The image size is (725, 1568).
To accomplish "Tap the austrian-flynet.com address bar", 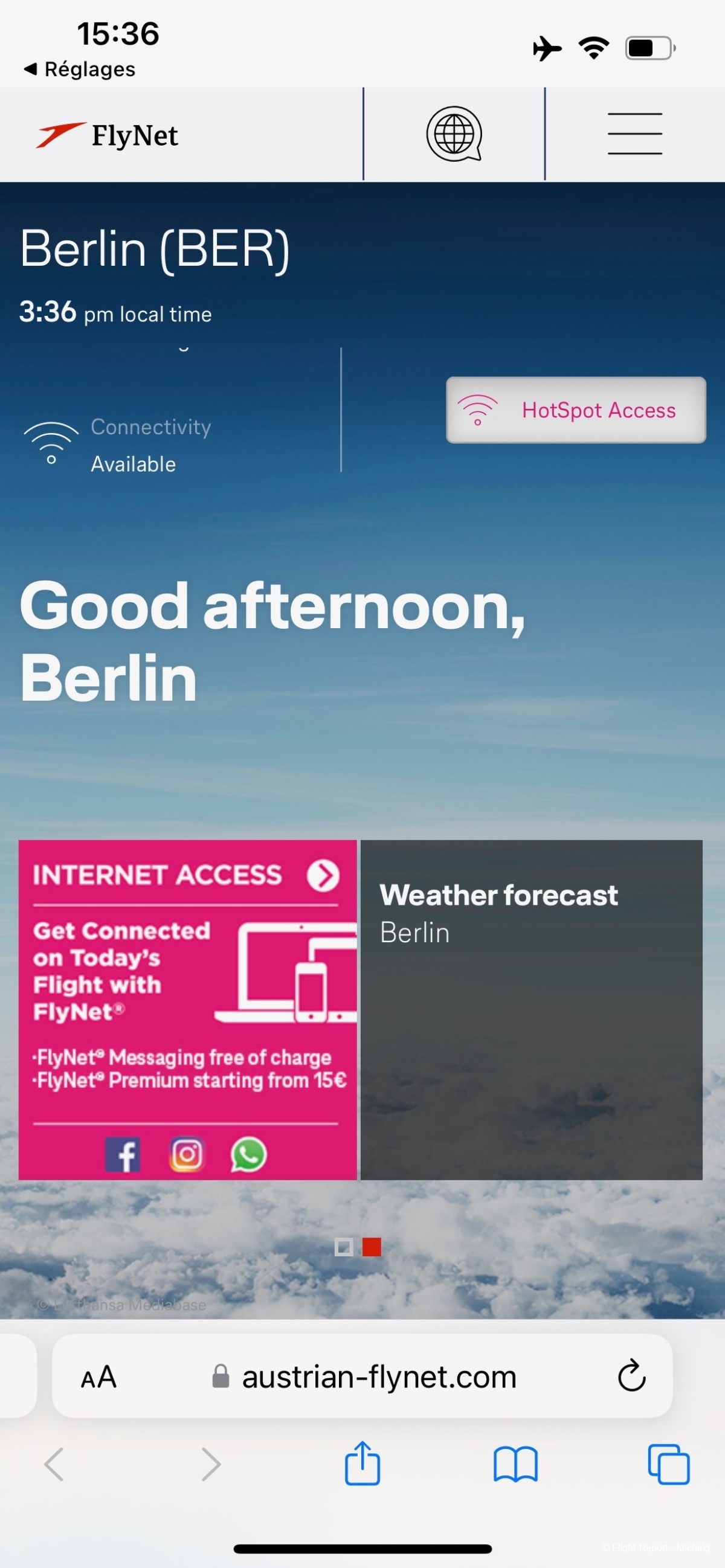I will [x=379, y=1377].
